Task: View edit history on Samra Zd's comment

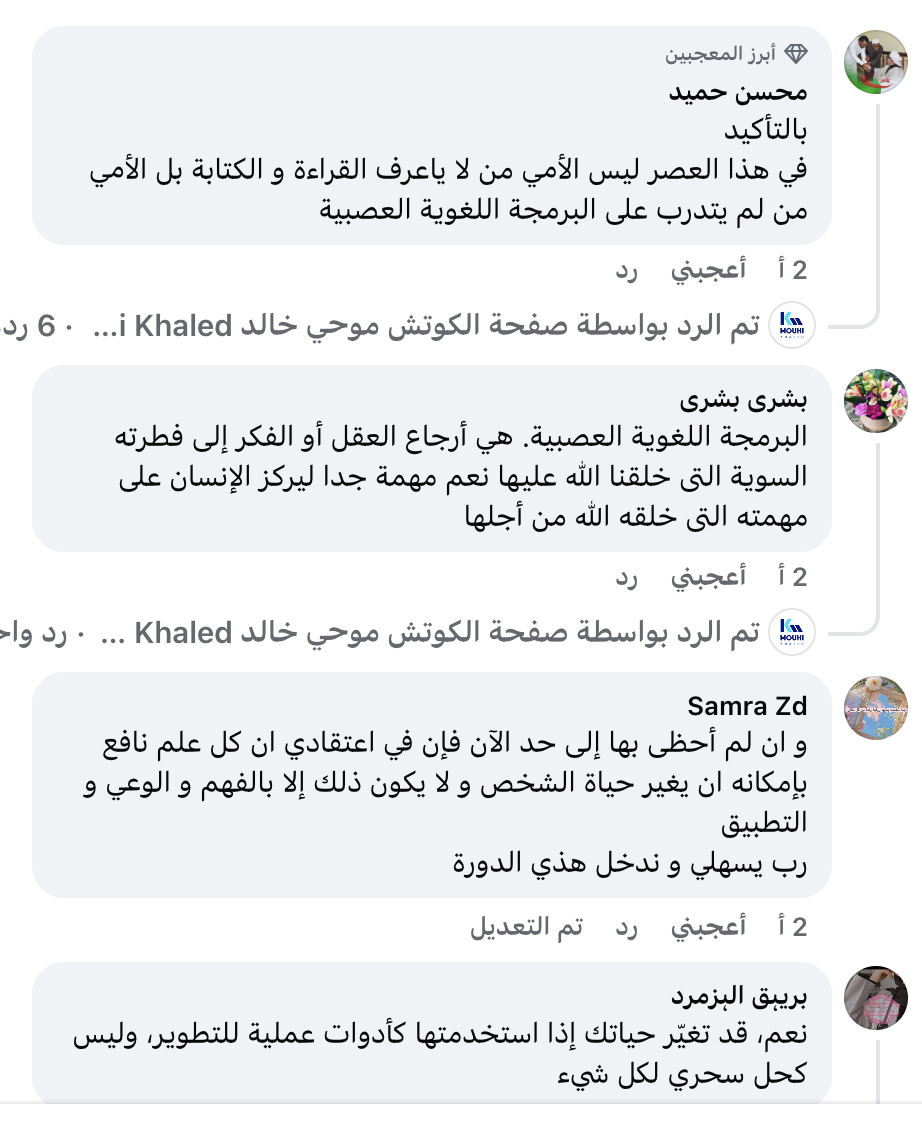Action: pos(527,927)
